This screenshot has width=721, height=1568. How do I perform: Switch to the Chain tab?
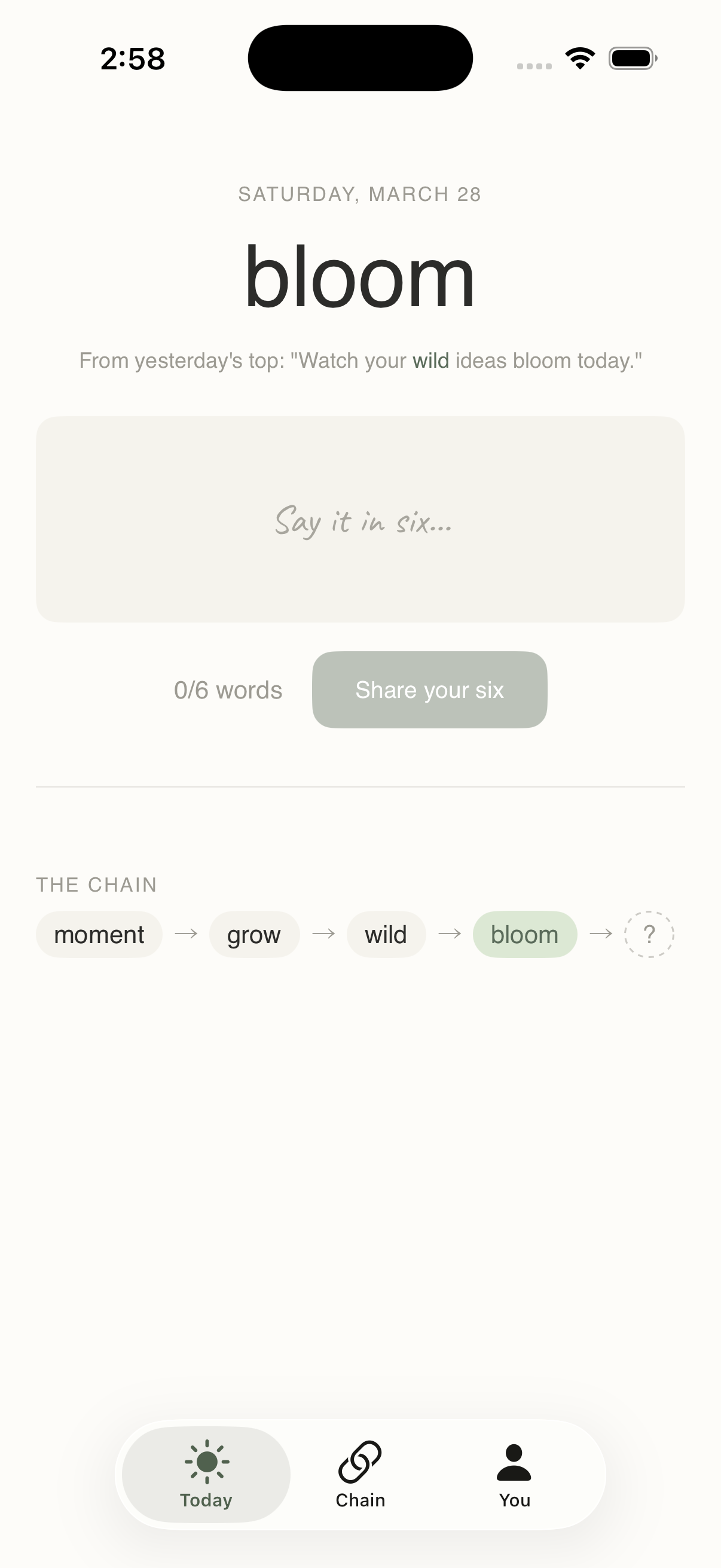(360, 1474)
